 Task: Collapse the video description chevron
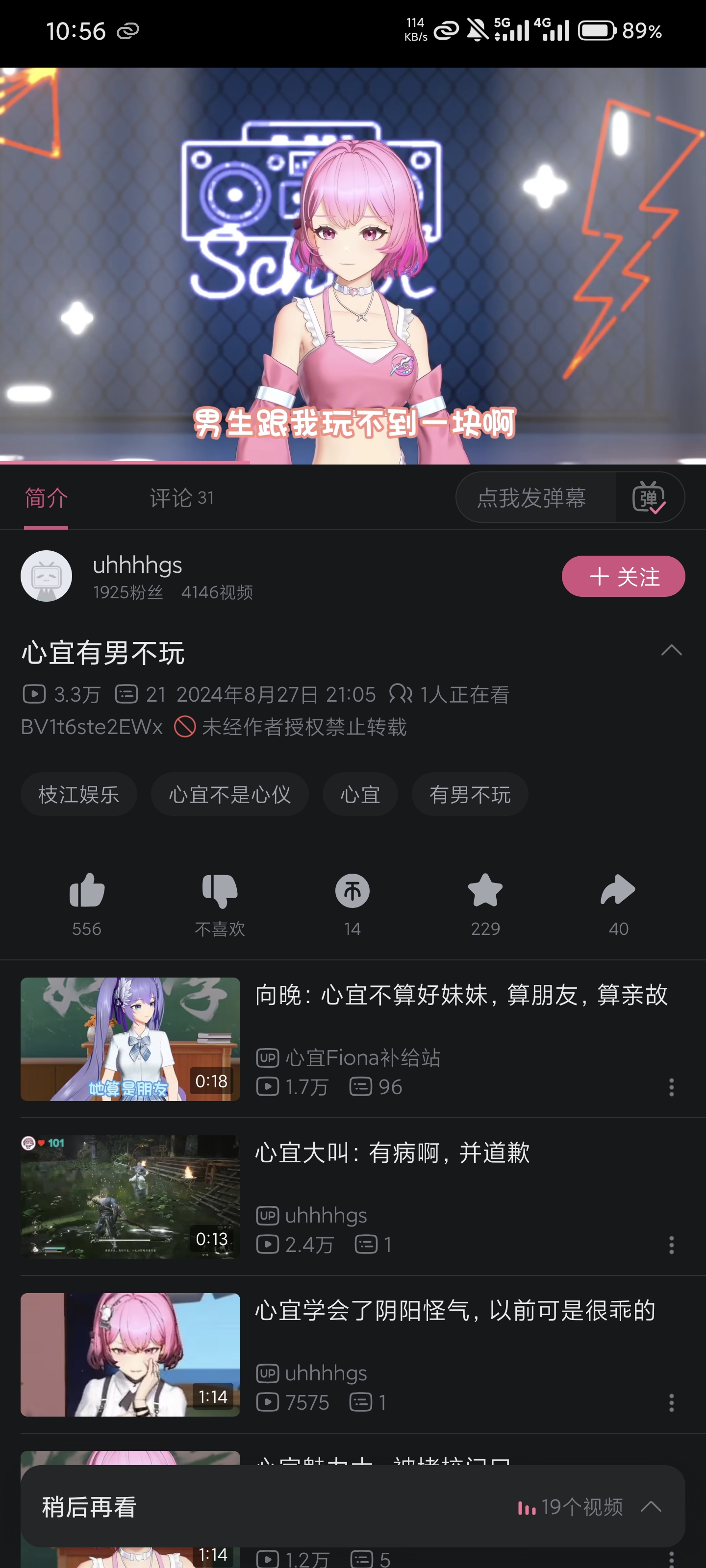(x=671, y=650)
